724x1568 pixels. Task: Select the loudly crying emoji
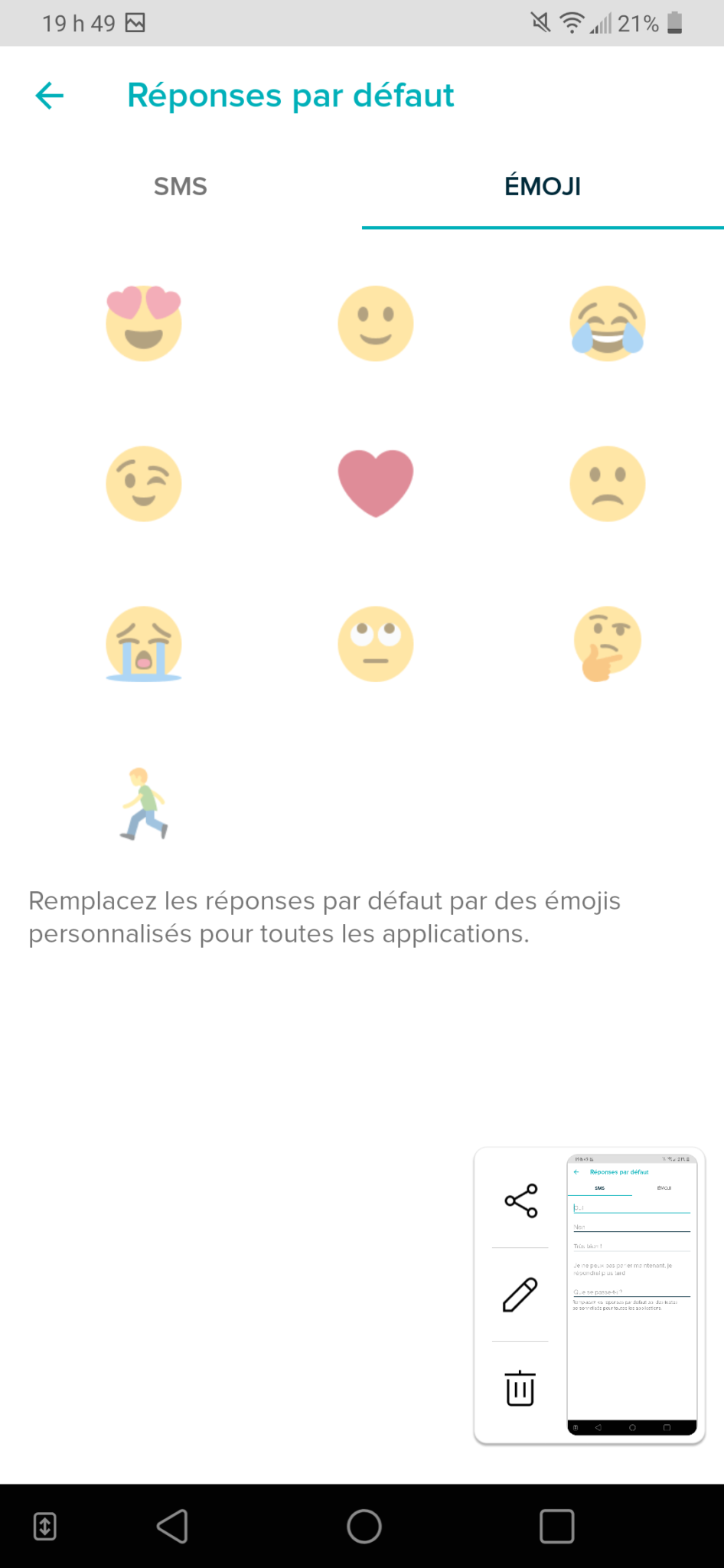coord(144,644)
